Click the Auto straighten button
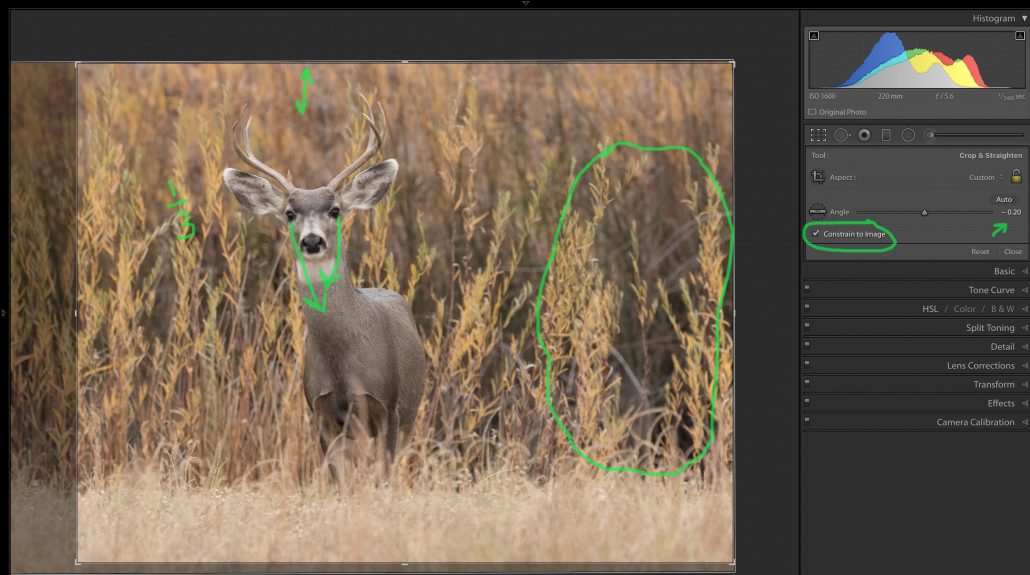 click(x=1004, y=199)
